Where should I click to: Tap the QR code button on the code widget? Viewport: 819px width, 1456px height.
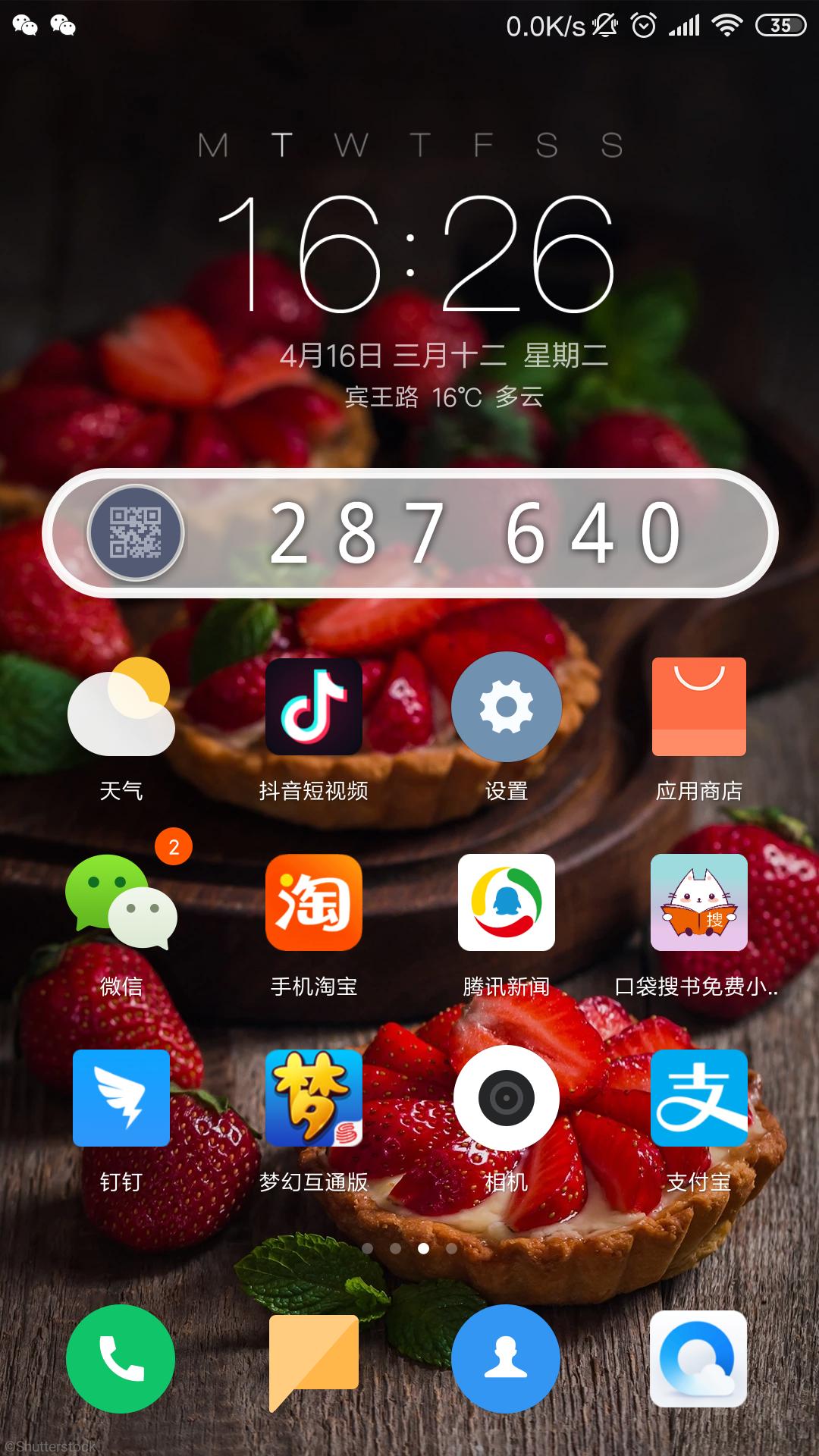[x=136, y=533]
